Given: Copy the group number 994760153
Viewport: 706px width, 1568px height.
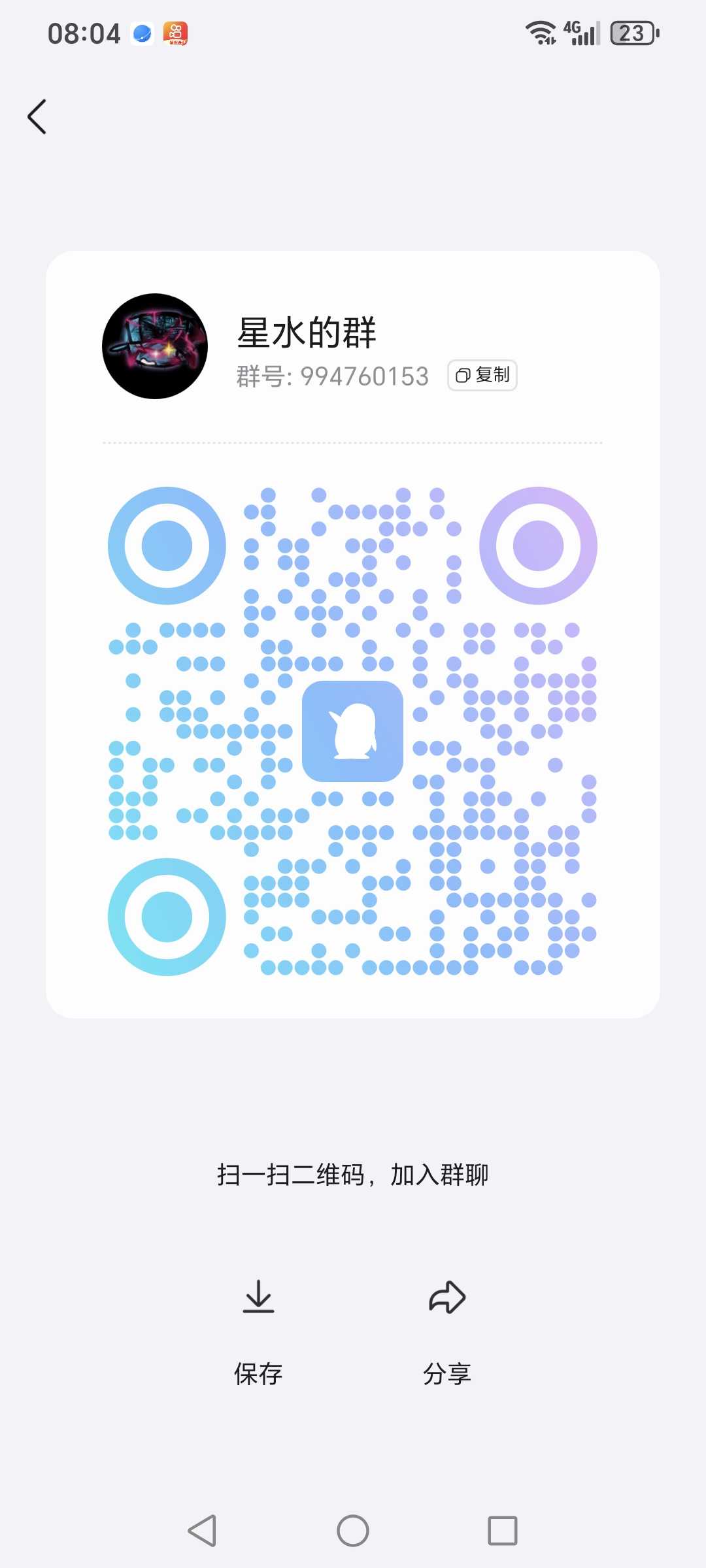Looking at the screenshot, I should point(482,375).
